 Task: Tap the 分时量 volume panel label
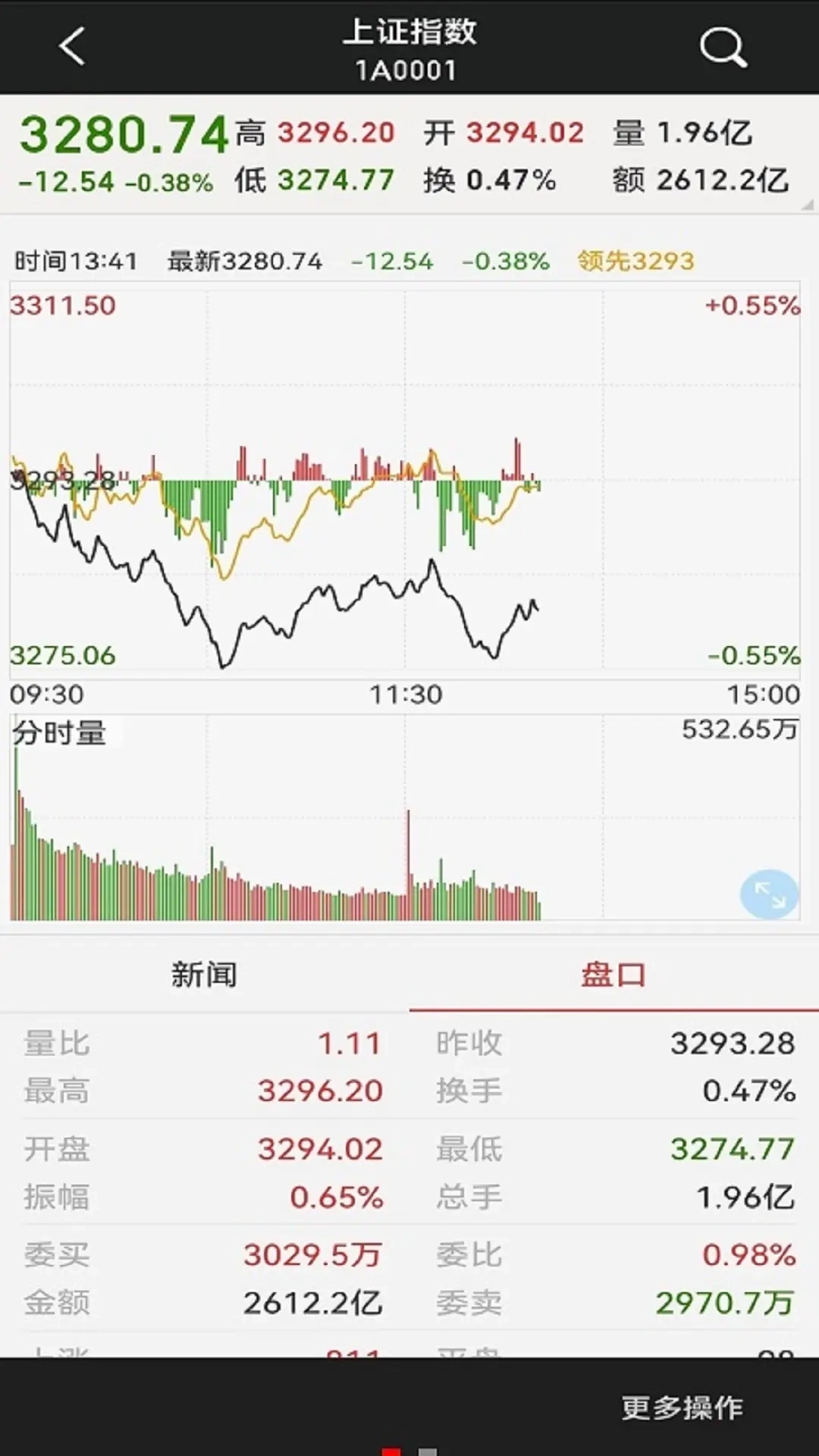59,734
